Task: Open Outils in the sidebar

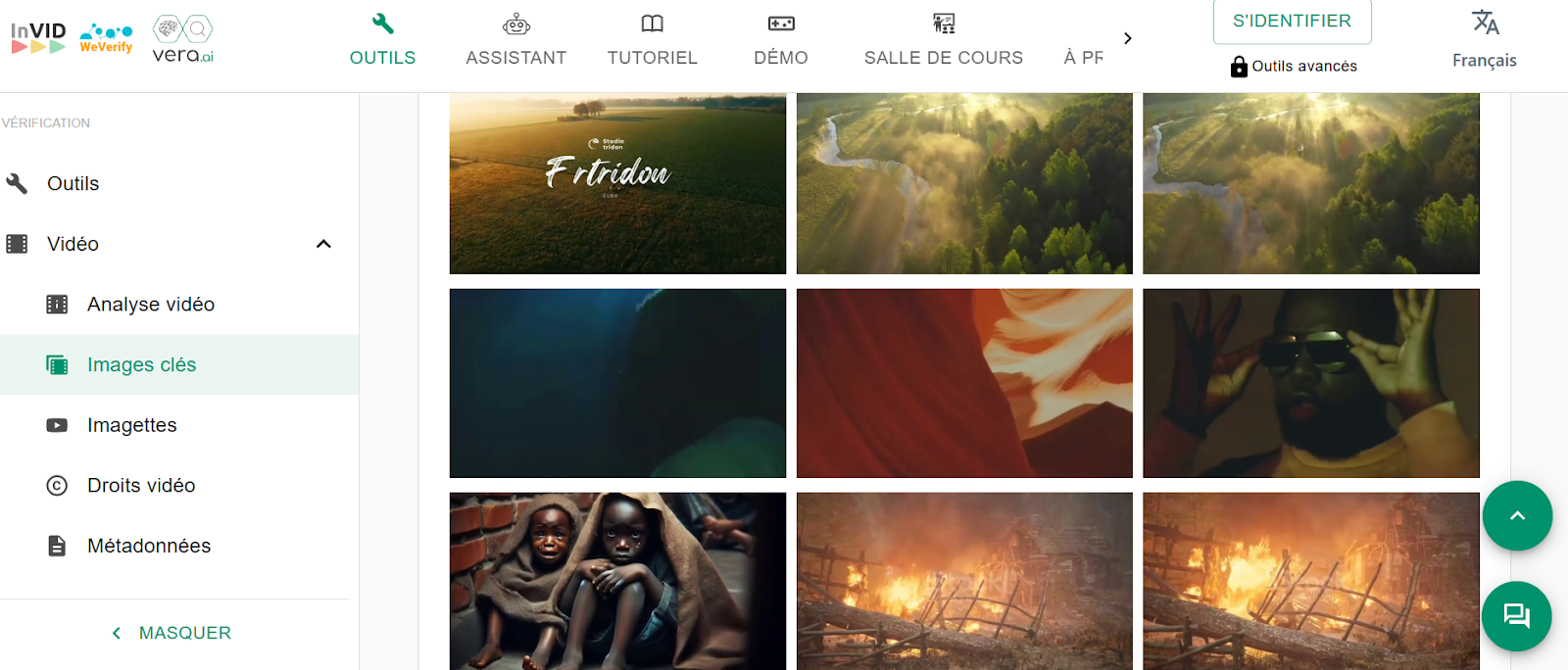Action: coord(73,183)
